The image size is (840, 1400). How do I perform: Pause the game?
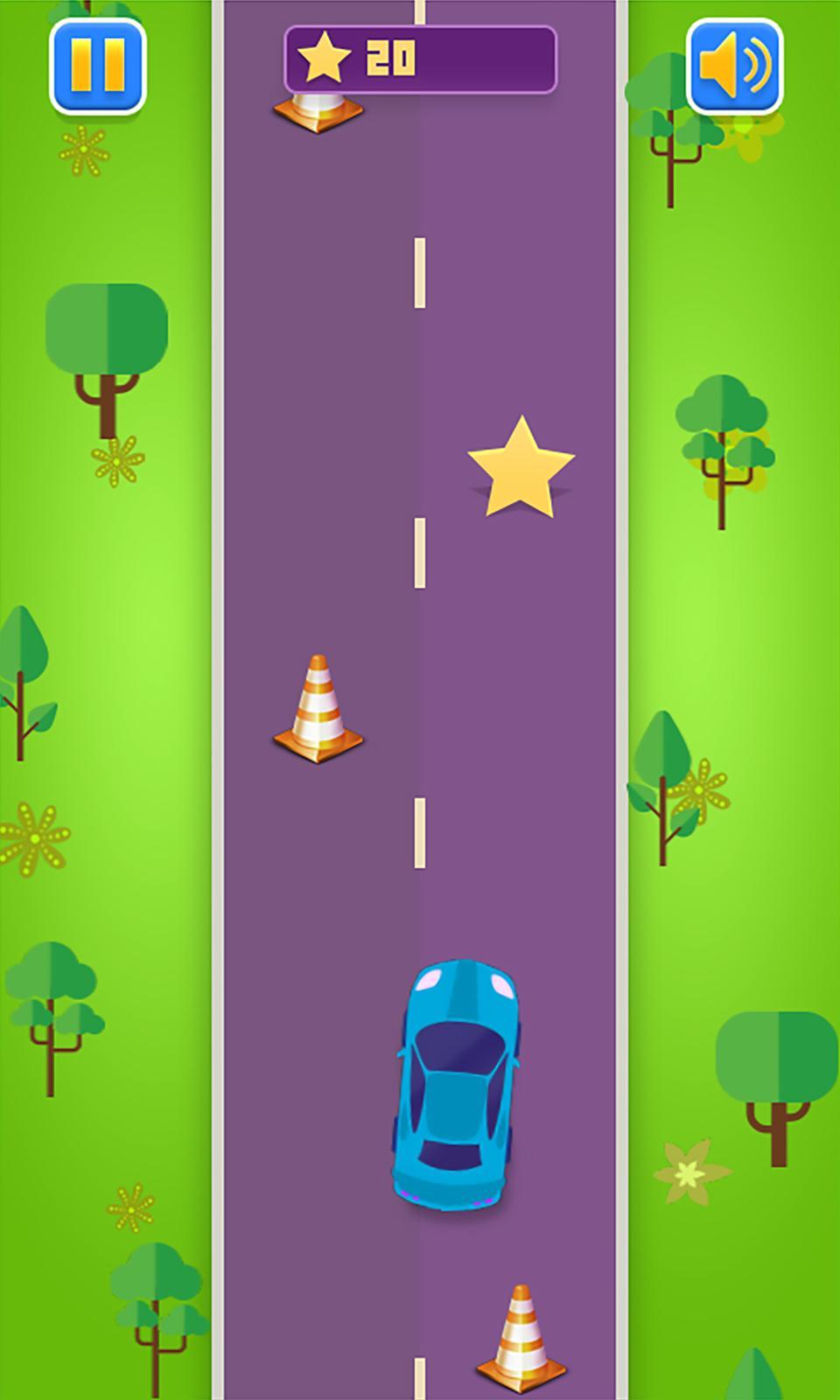pyautogui.click(x=97, y=66)
